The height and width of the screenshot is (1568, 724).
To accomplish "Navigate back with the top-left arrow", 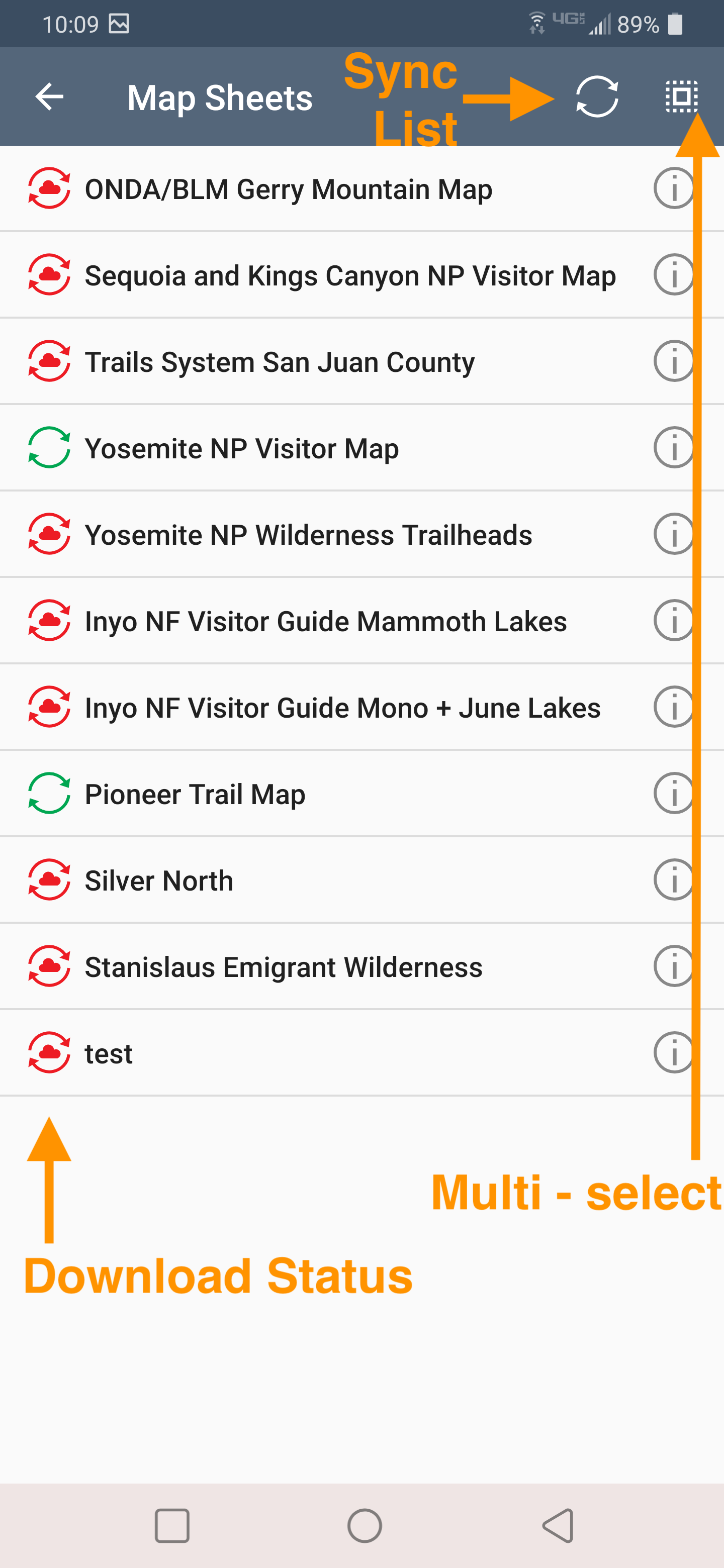I will point(49,97).
